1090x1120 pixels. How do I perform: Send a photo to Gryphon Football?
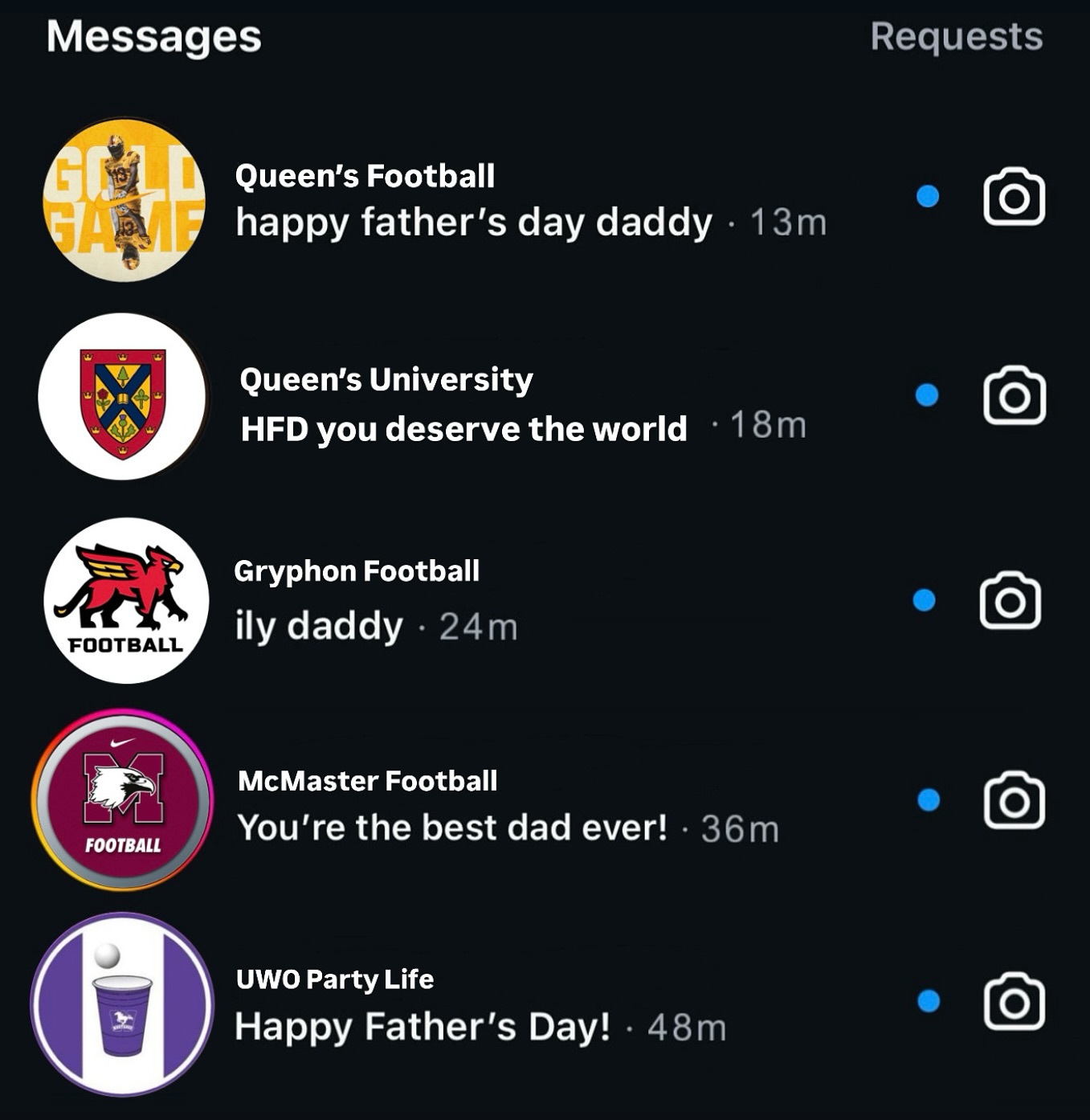(1010, 601)
